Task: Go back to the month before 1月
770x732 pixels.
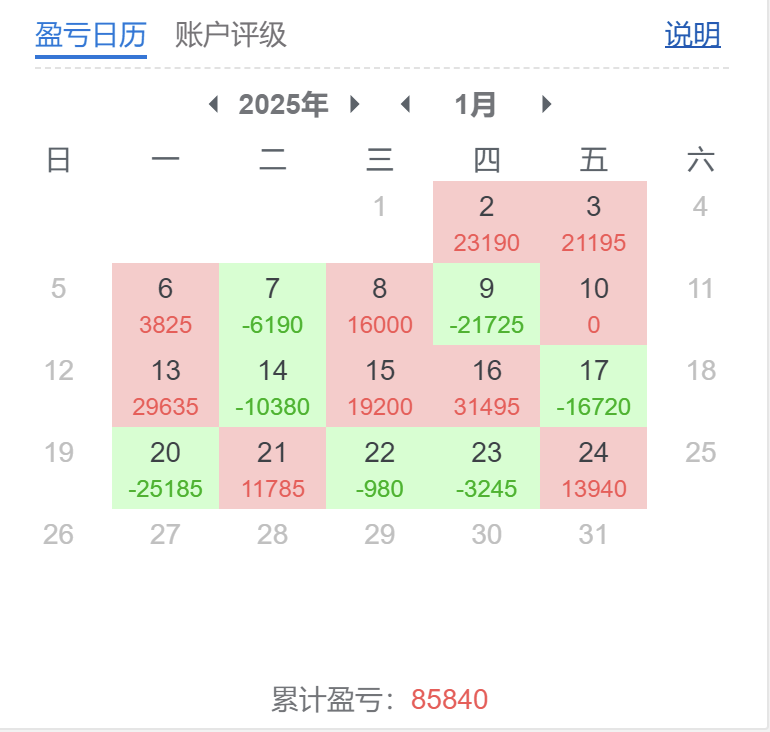Action: [x=405, y=104]
